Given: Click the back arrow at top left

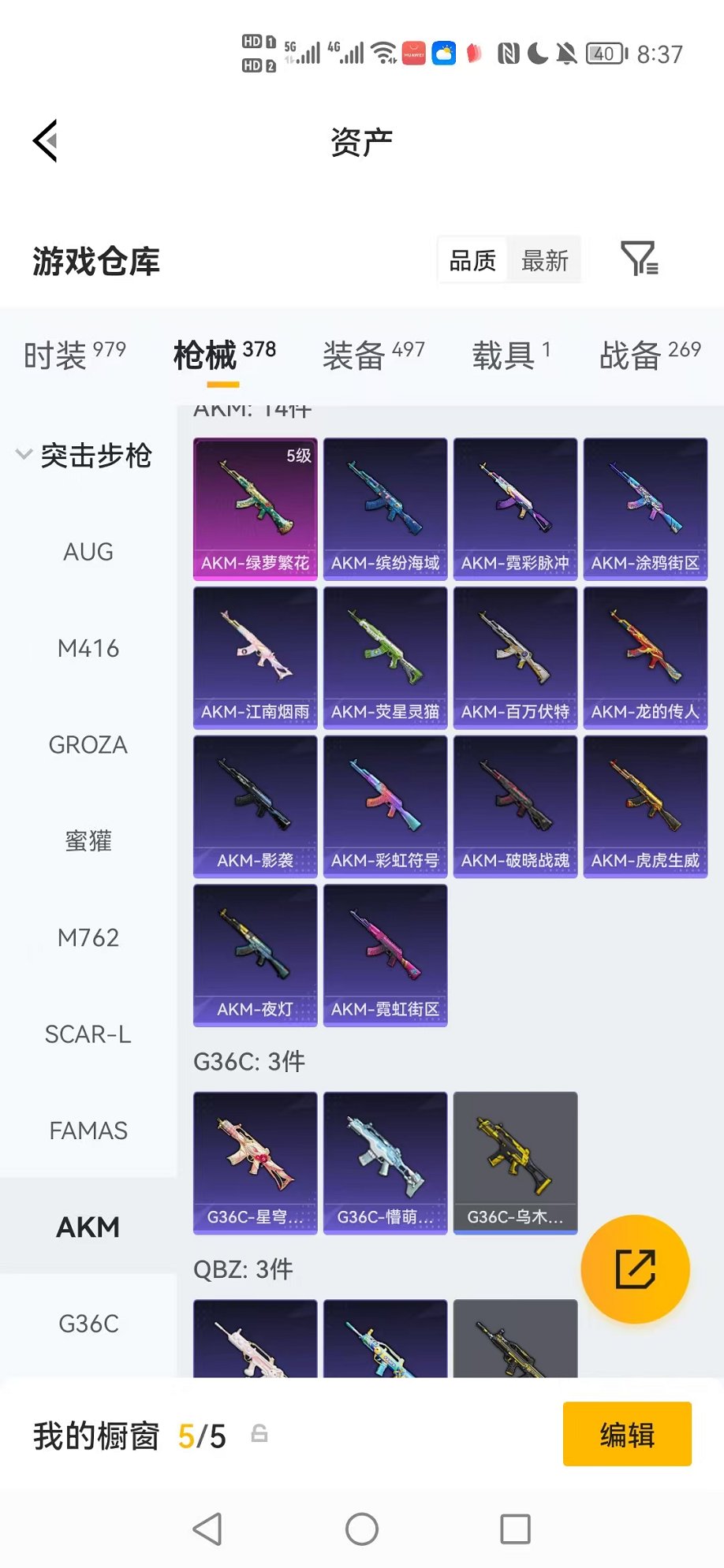Looking at the screenshot, I should click(x=45, y=140).
